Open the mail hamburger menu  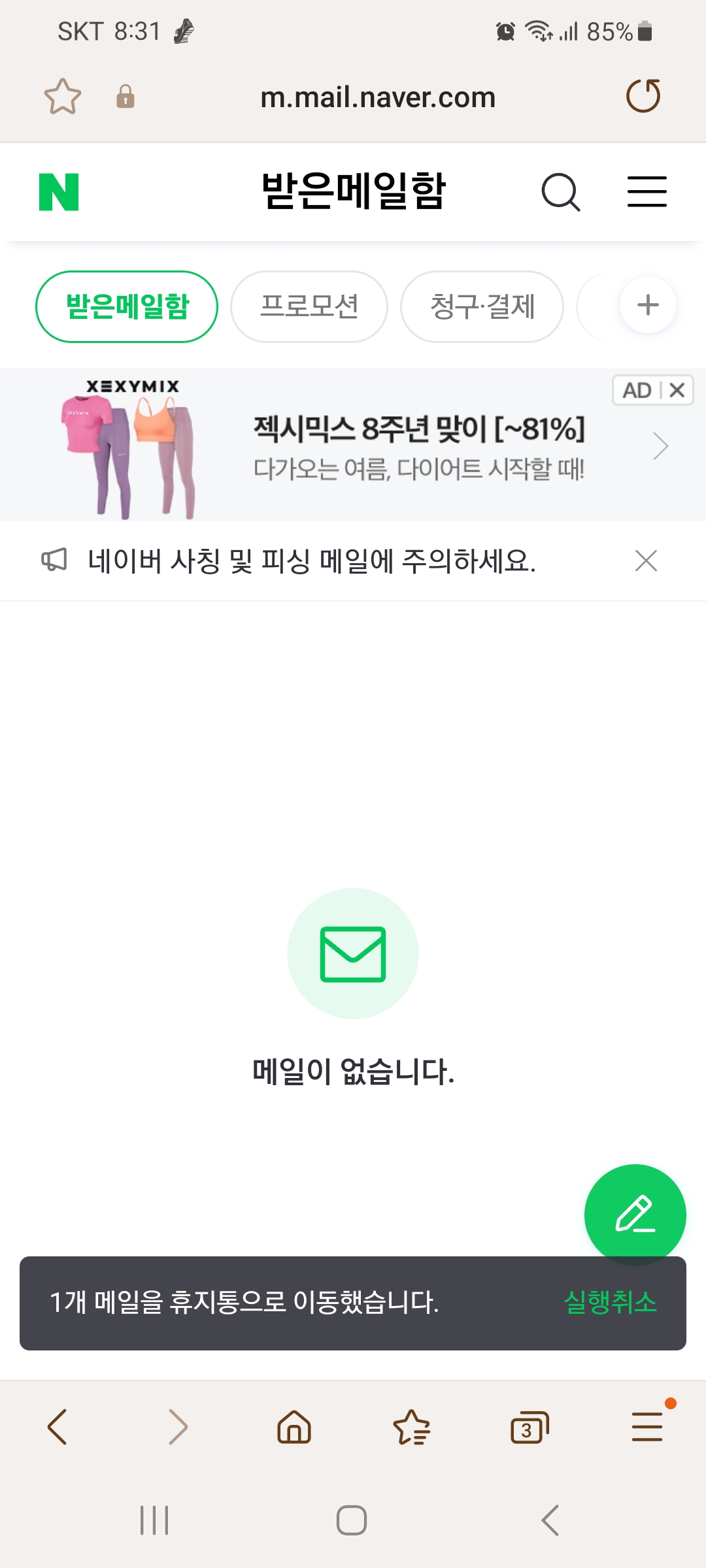647,192
